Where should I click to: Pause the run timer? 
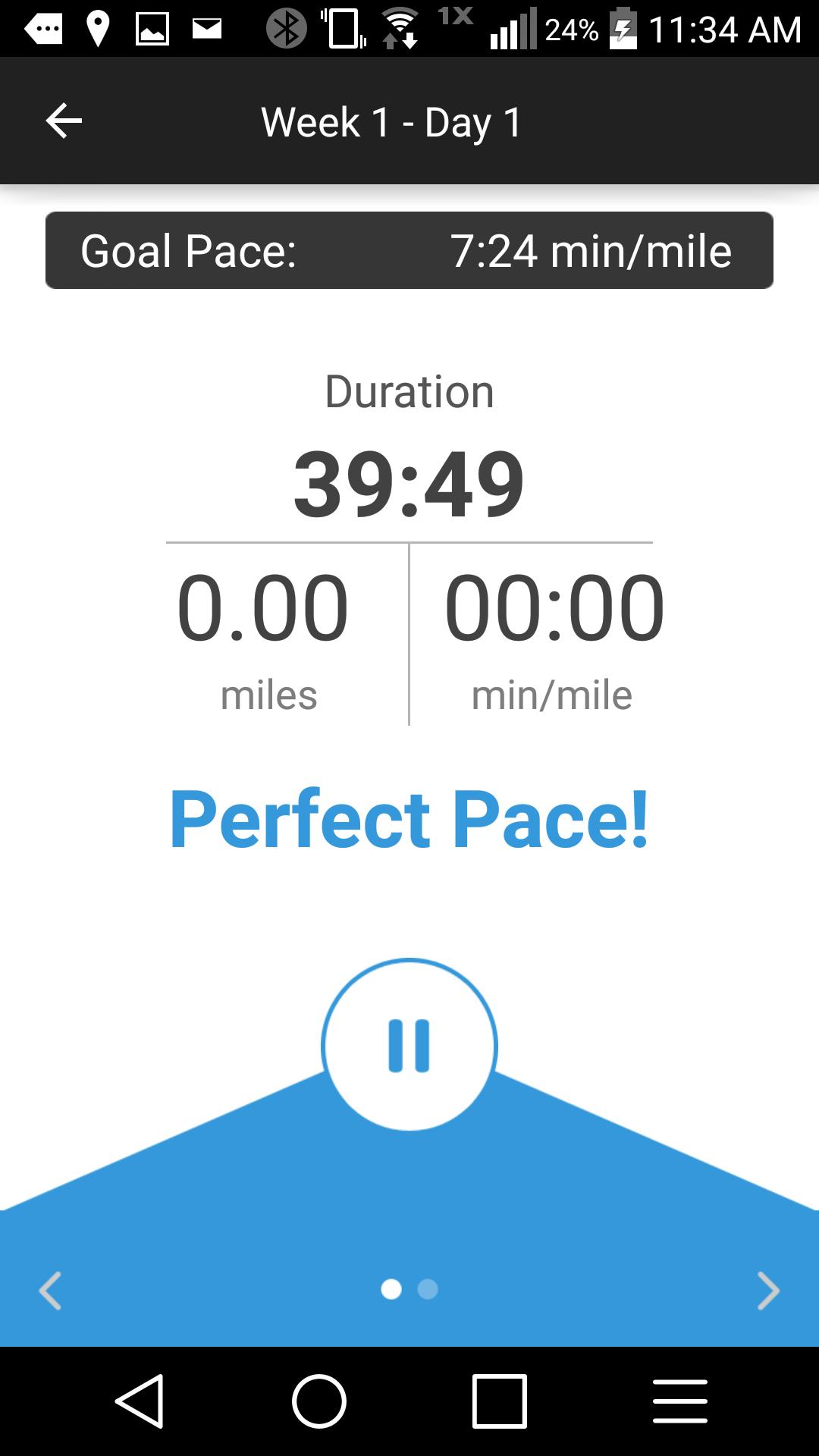(408, 1046)
